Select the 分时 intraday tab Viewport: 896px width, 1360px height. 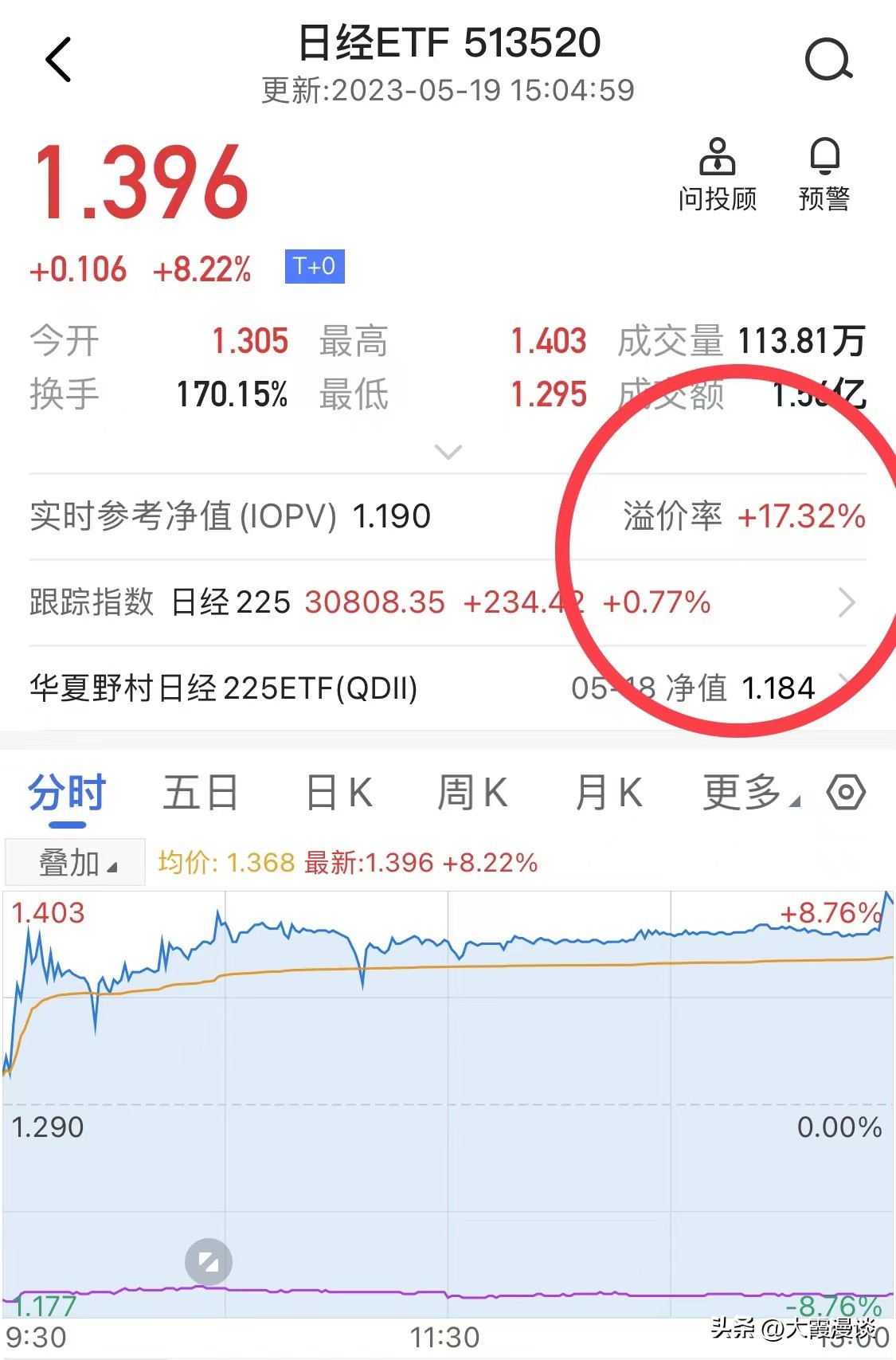(x=67, y=791)
